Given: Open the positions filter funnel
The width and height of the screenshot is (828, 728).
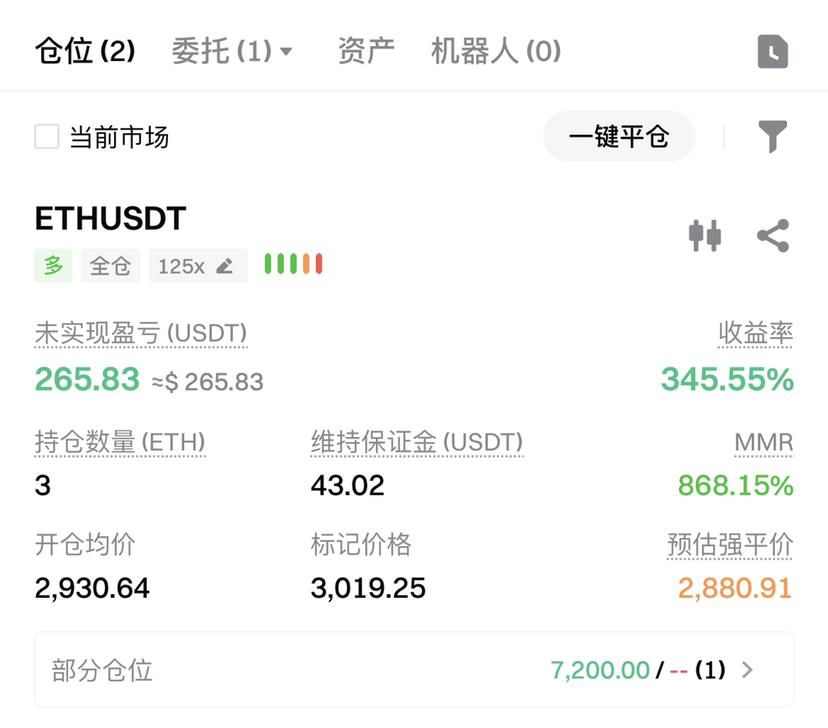Looking at the screenshot, I should tap(772, 137).
